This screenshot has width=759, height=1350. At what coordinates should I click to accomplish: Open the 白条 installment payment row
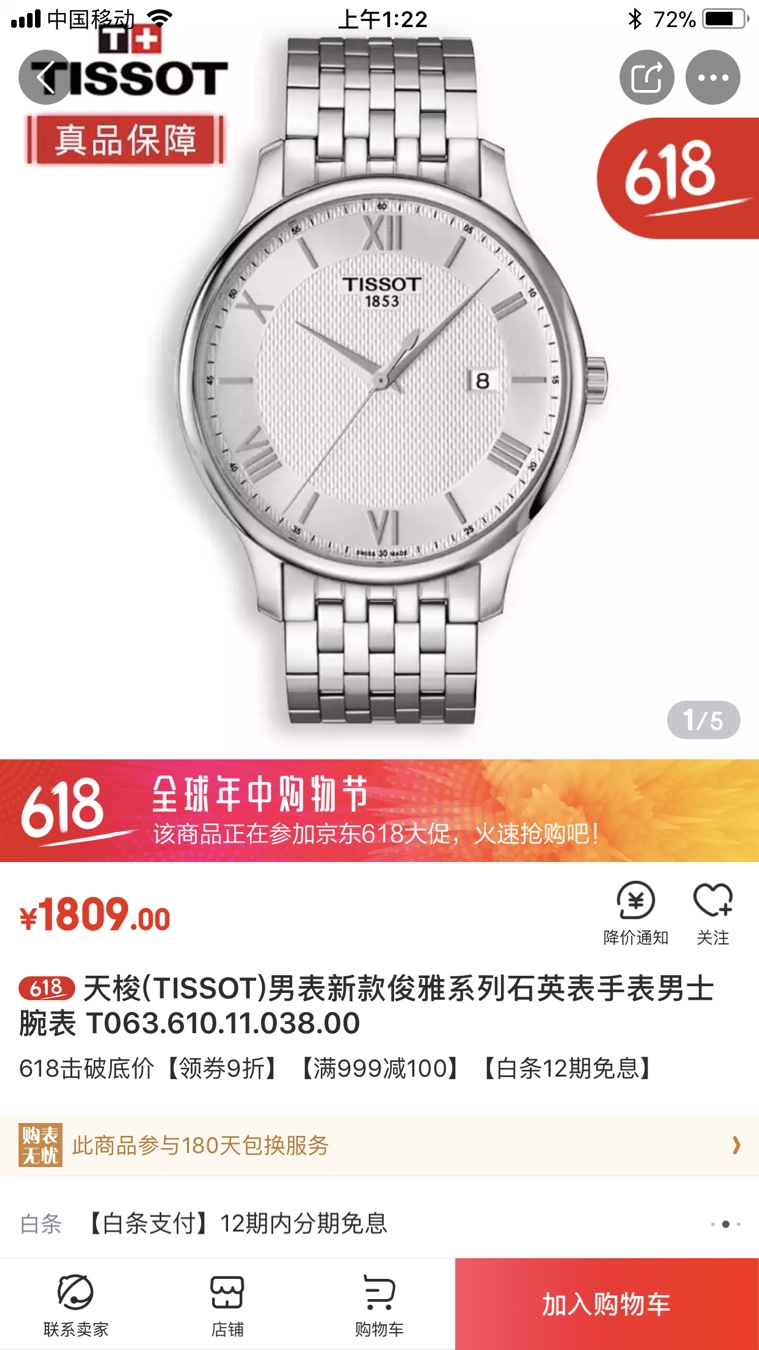pos(379,1223)
